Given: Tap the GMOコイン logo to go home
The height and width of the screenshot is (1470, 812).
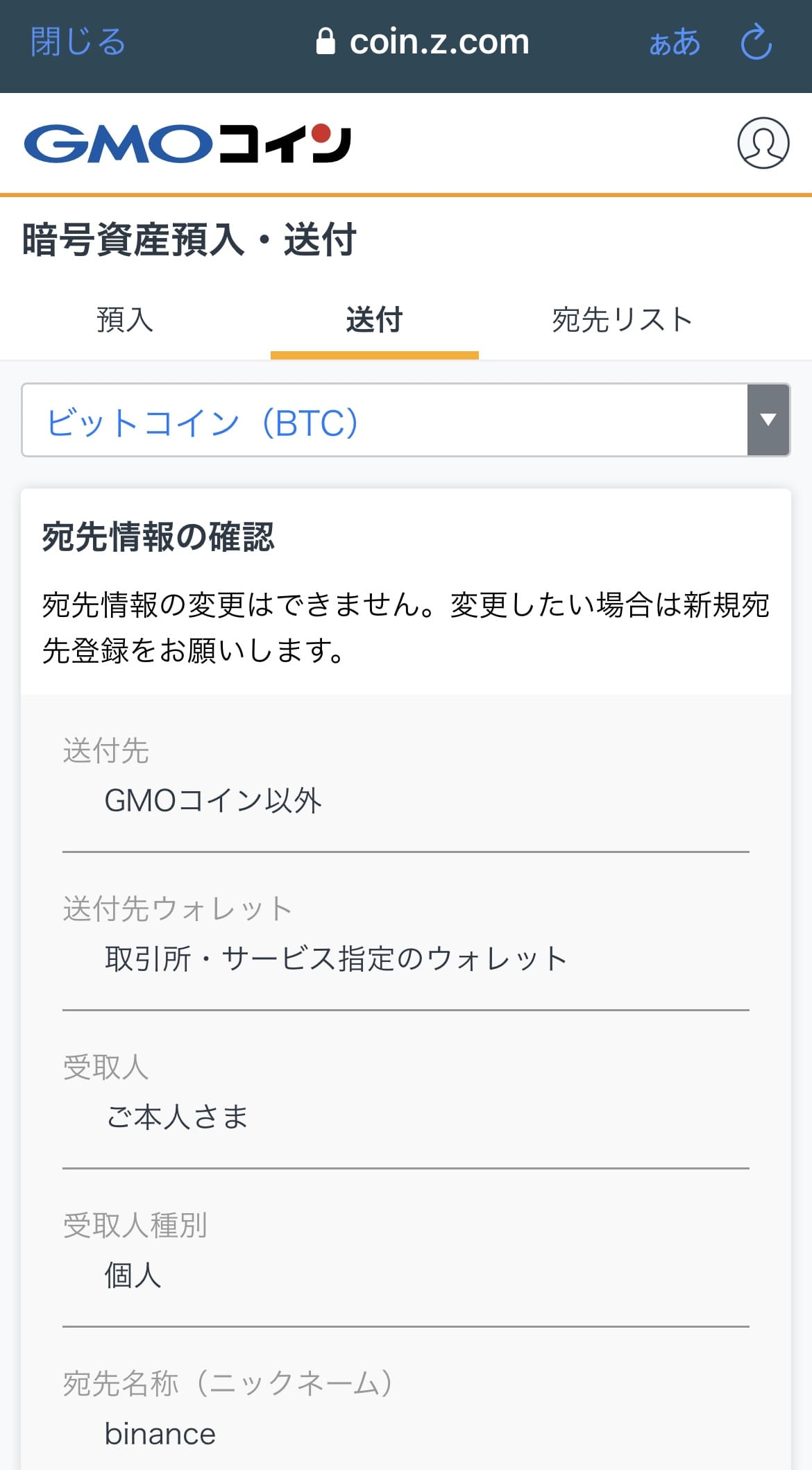Looking at the screenshot, I should (x=187, y=144).
